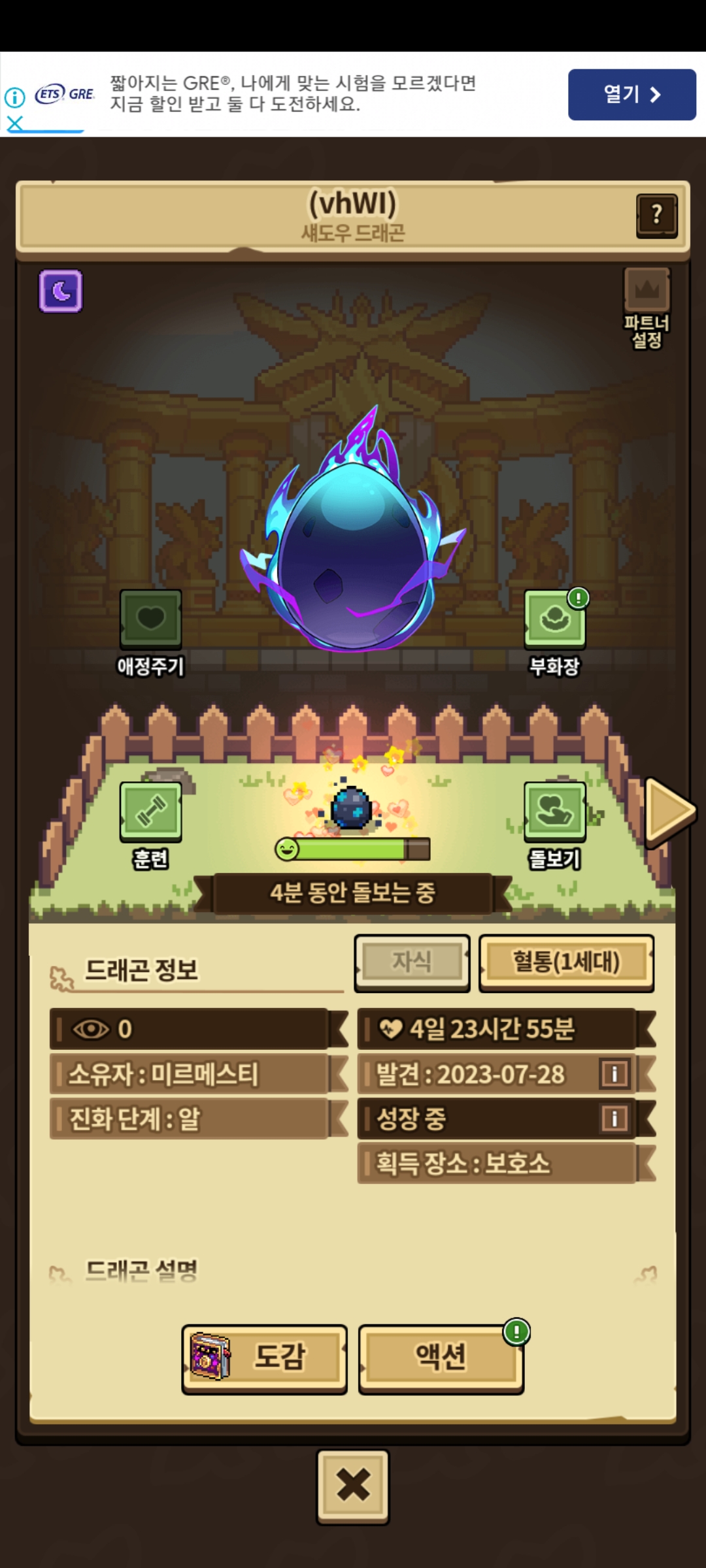Open the GRE ad with 열기
706x1568 pixels.
tap(631, 95)
